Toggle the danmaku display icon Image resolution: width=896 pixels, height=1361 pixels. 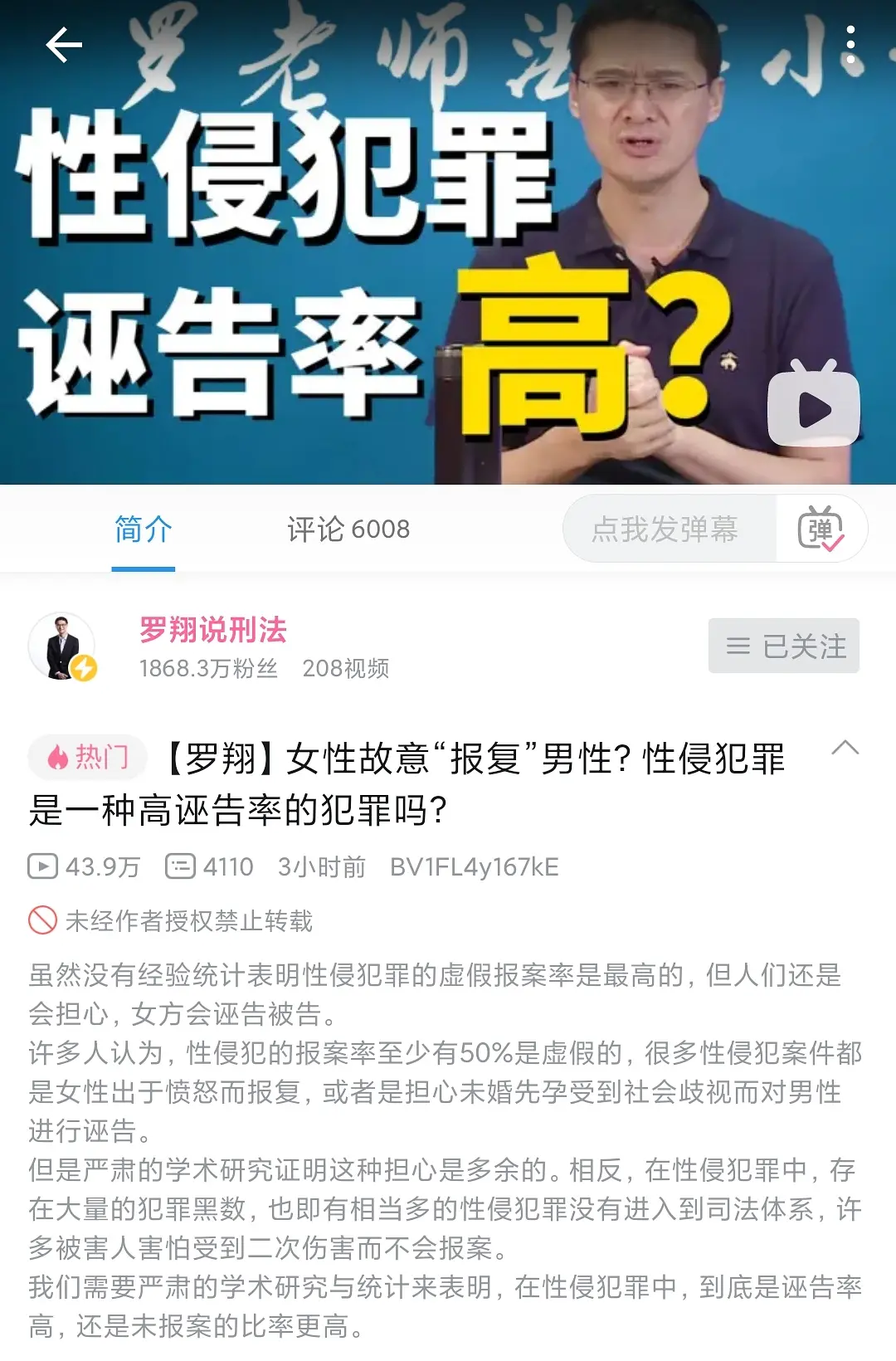[821, 529]
